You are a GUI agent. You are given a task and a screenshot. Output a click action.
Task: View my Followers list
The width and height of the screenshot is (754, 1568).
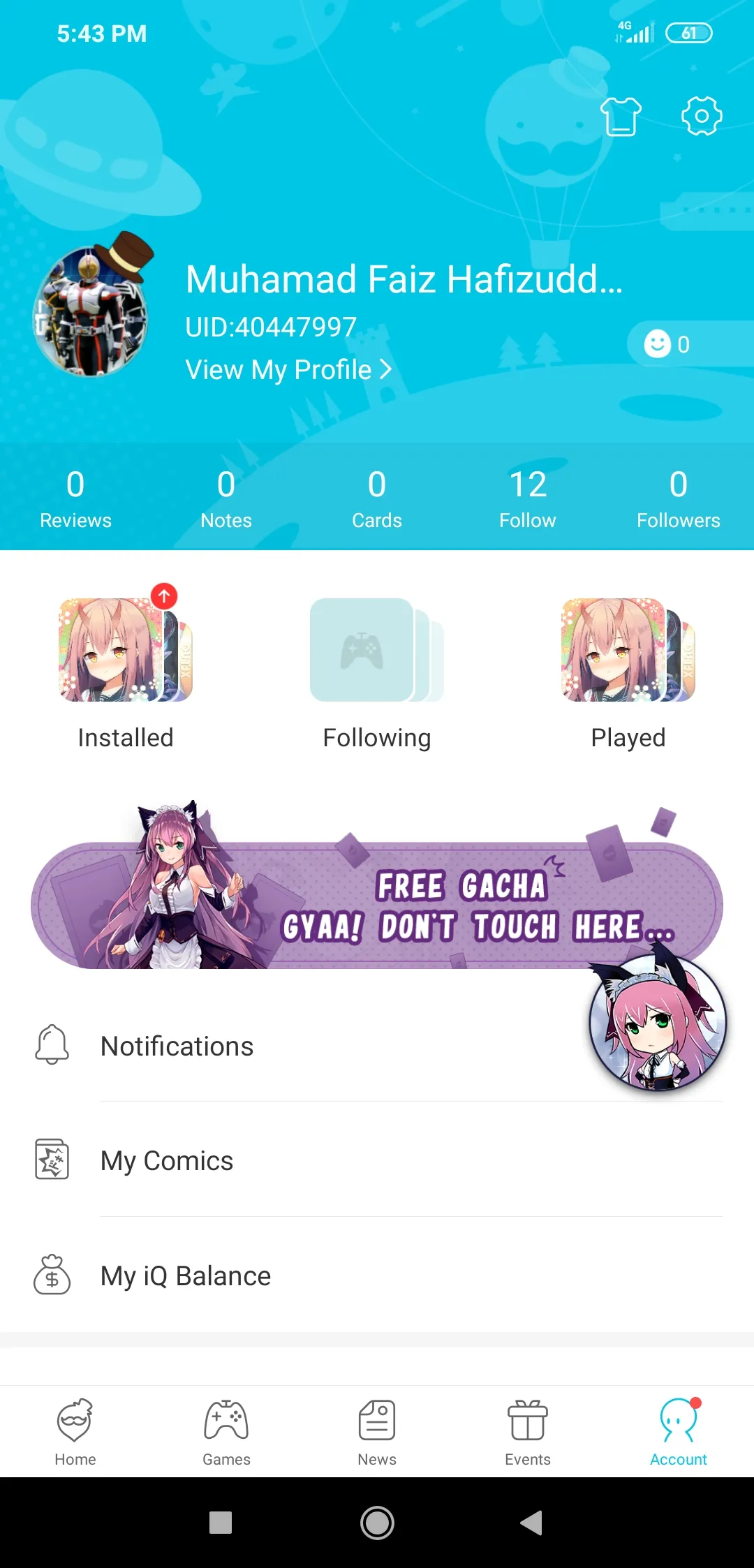(x=678, y=498)
